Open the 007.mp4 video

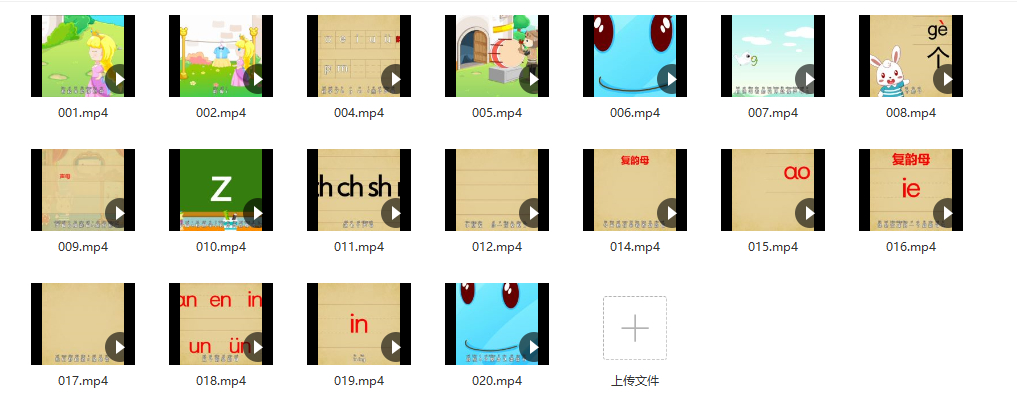[773, 56]
